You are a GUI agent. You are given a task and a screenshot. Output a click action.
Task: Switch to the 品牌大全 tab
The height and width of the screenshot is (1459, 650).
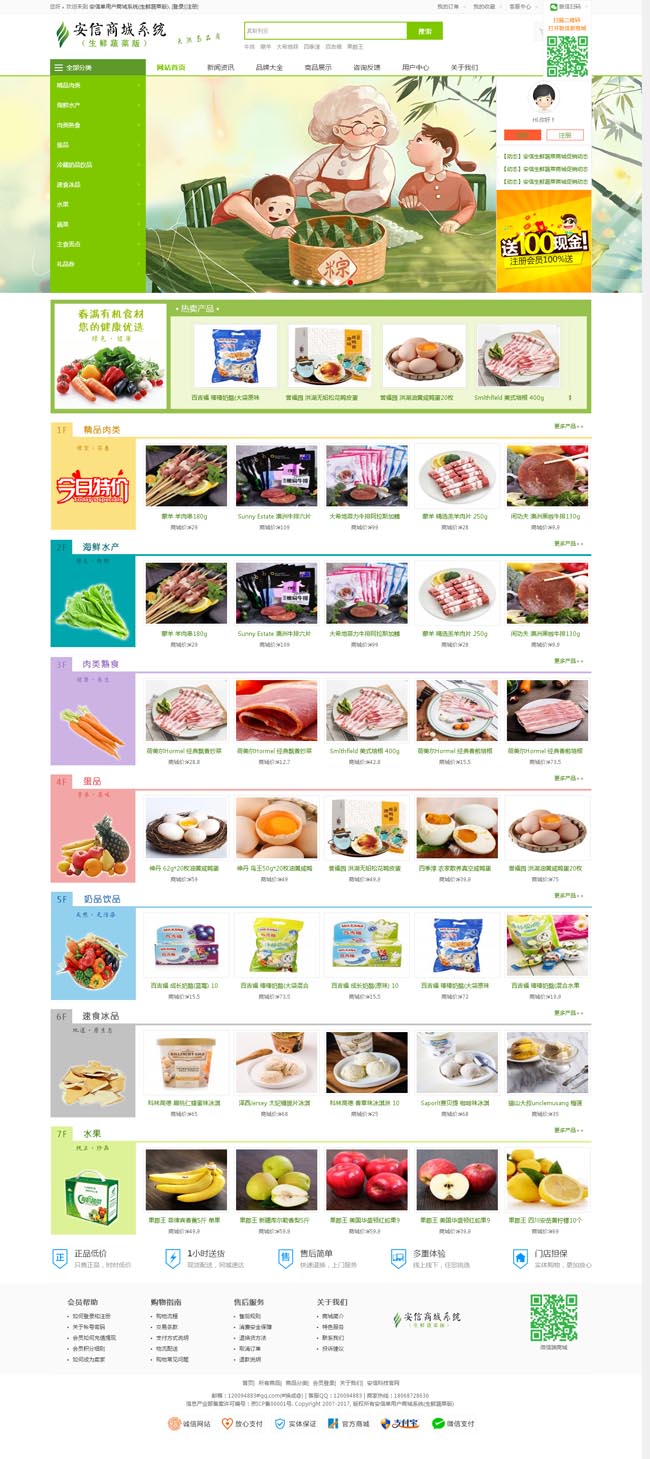point(269,67)
